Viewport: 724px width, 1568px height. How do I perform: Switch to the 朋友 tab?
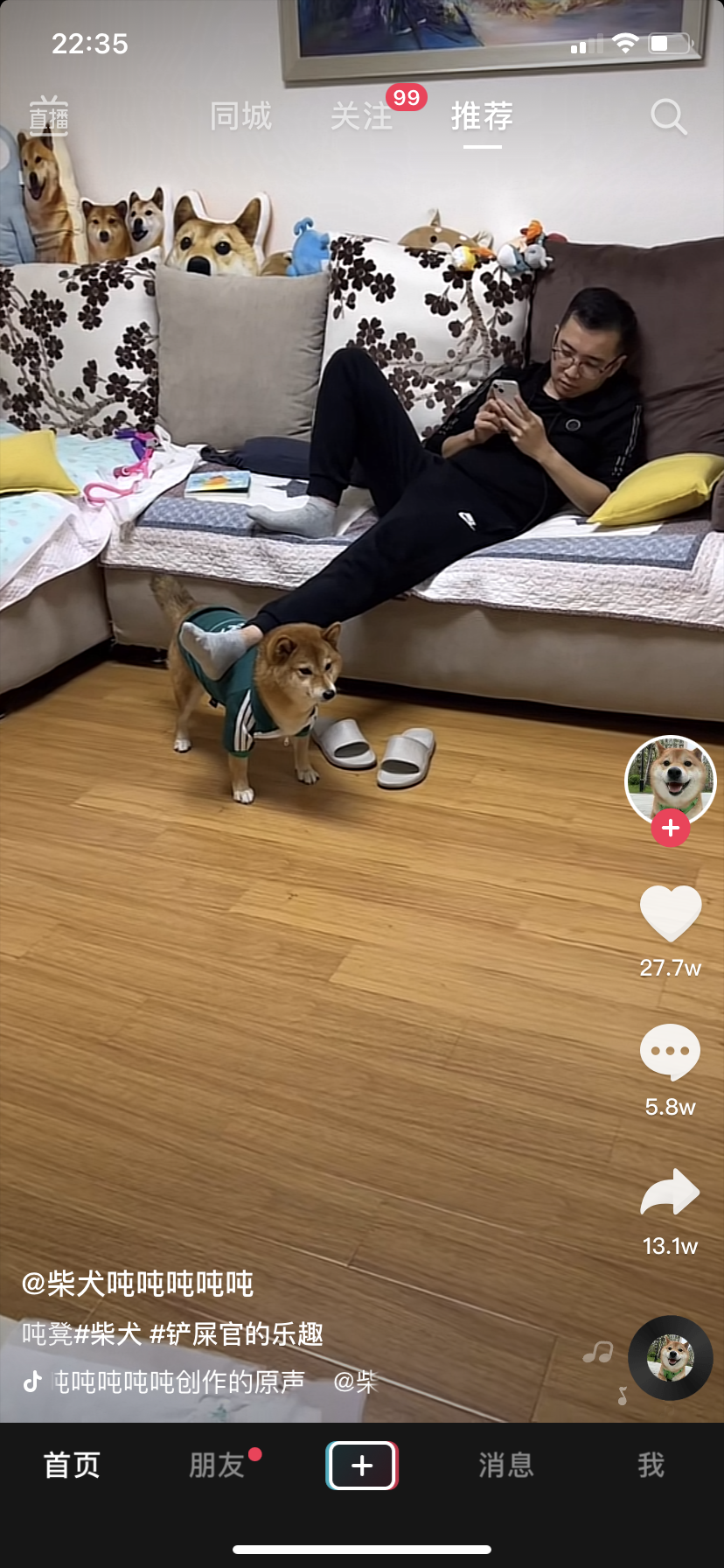tap(217, 1465)
